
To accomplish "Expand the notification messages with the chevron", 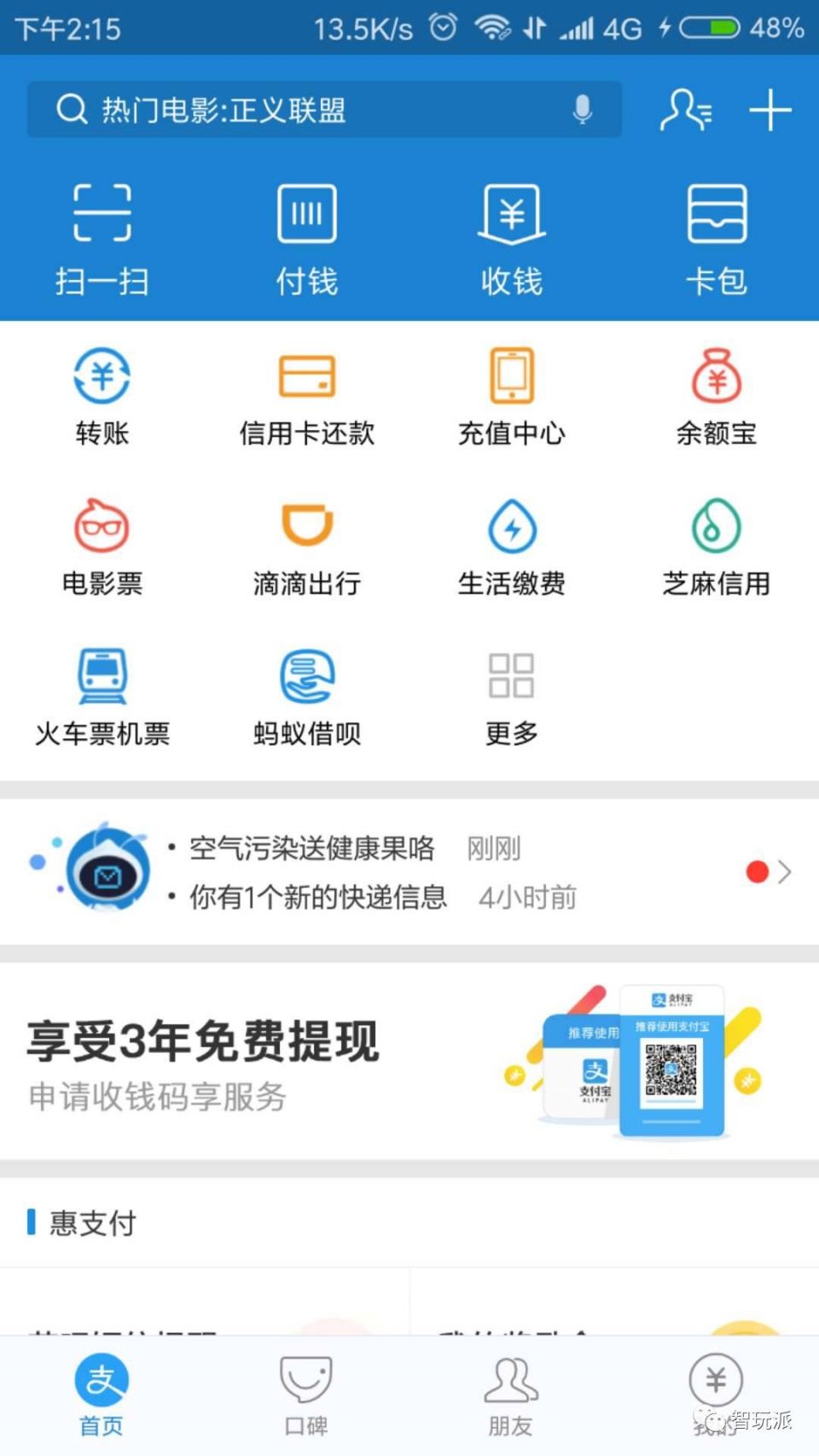I will click(x=784, y=872).
